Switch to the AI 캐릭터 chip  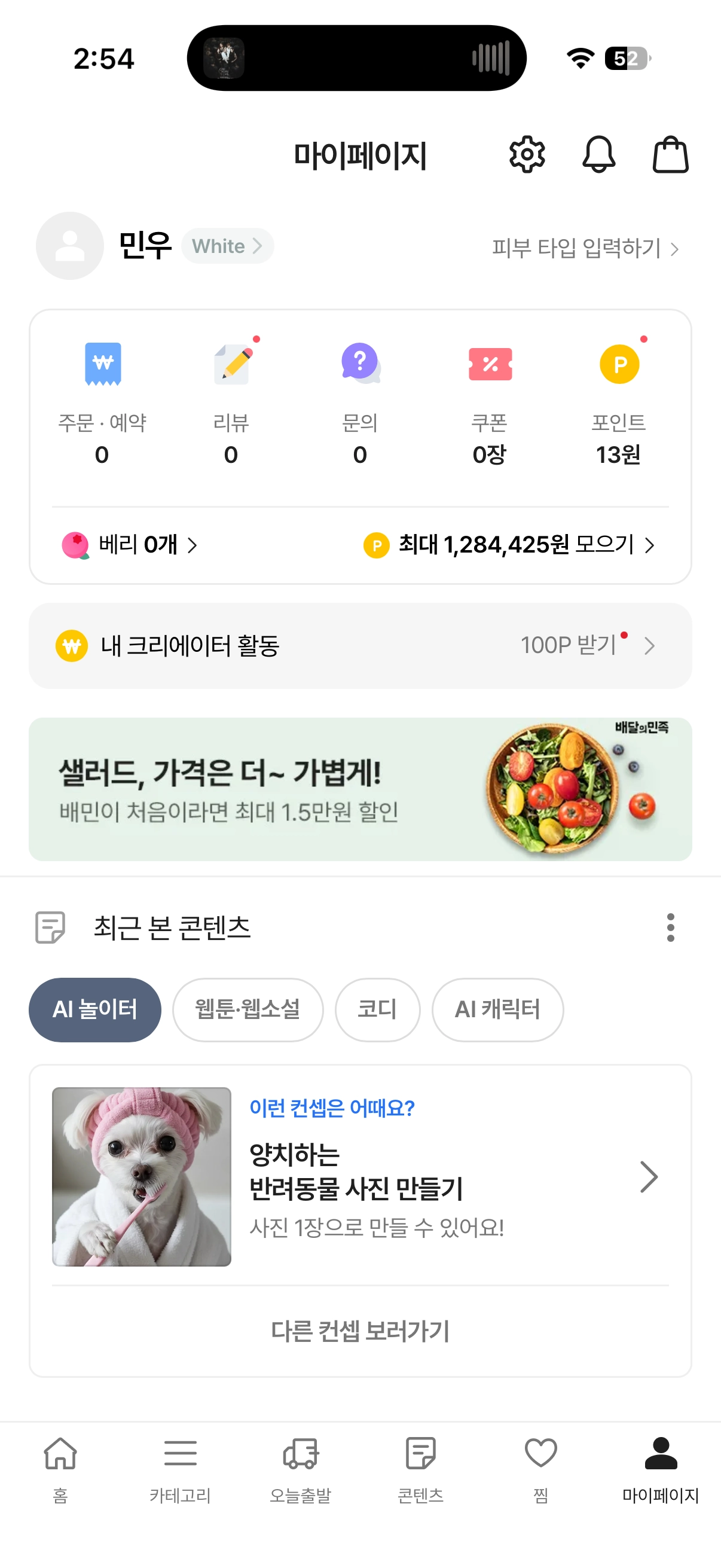click(x=497, y=1009)
